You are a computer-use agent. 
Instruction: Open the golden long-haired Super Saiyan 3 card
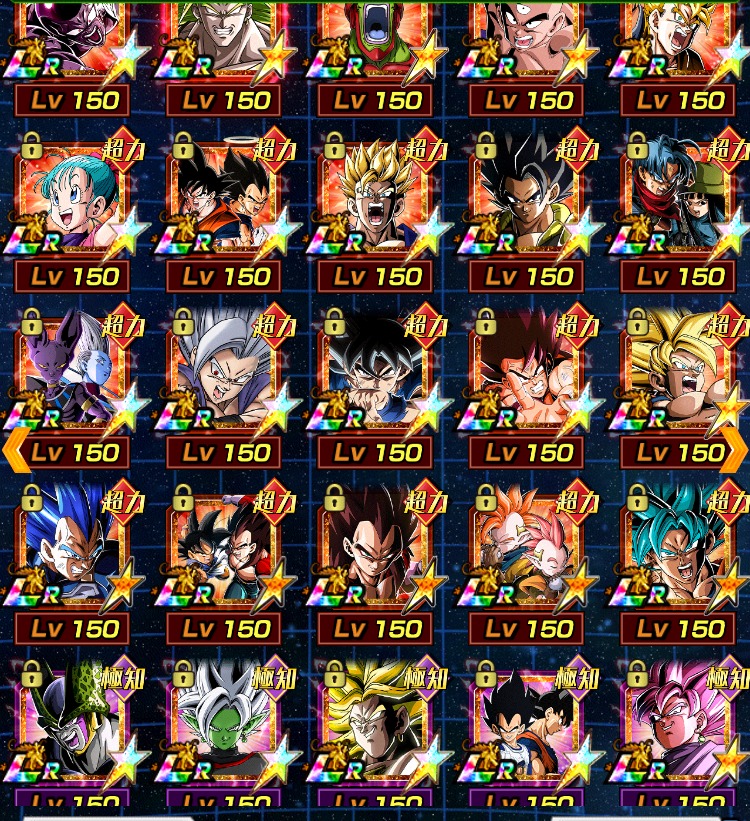[680, 375]
